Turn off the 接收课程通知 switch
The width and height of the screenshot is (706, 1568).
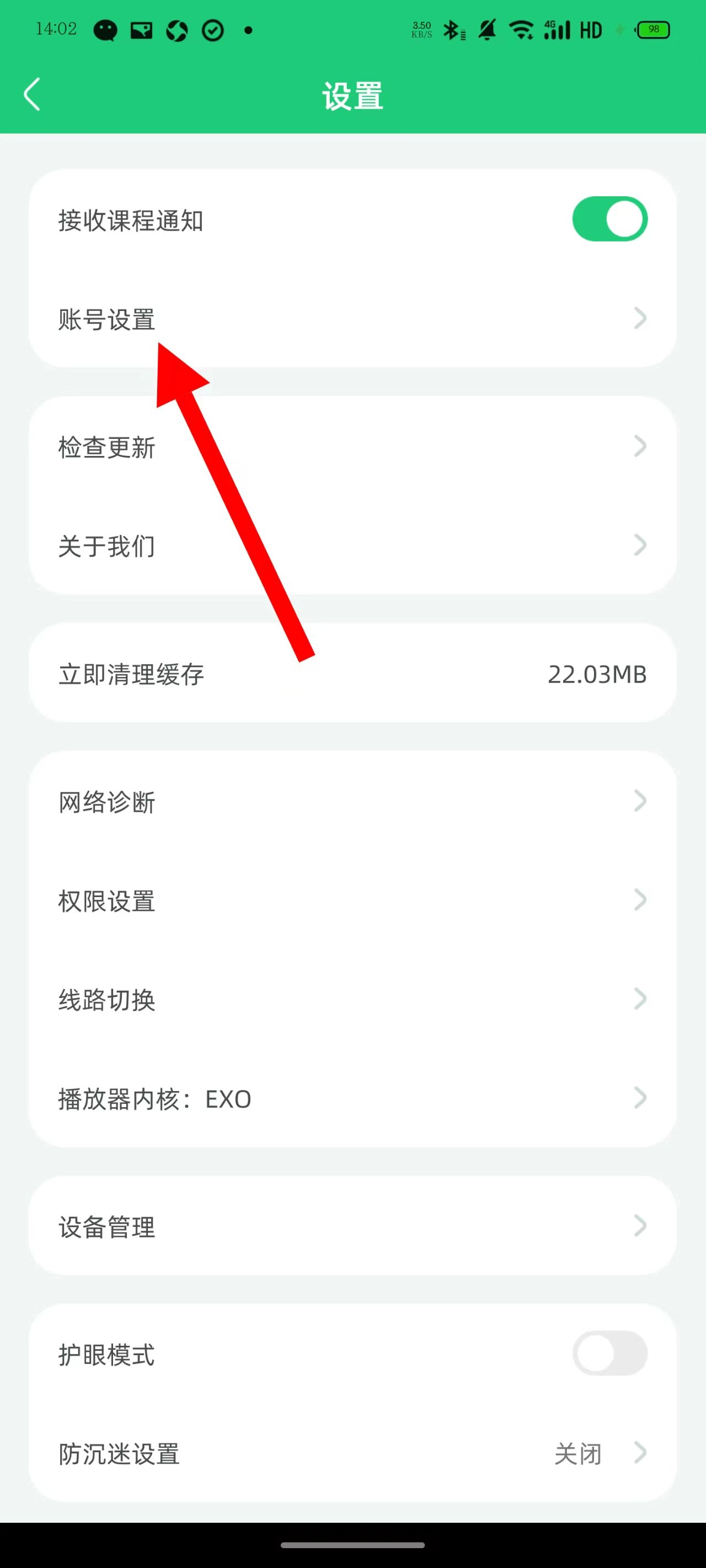coord(609,219)
